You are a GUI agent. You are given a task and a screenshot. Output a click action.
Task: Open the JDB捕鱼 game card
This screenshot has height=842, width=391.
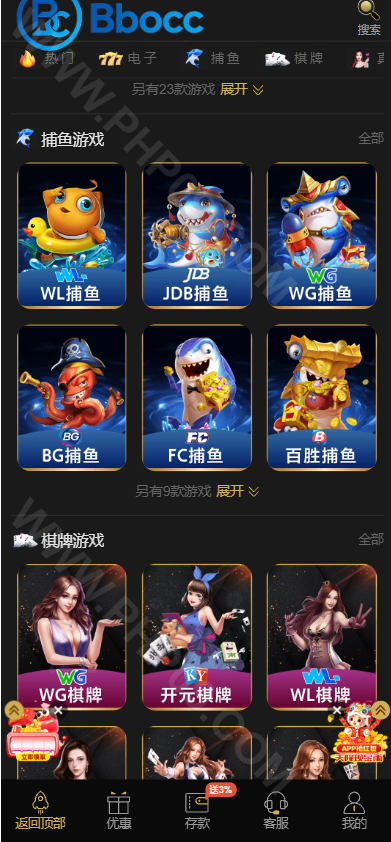(197, 236)
